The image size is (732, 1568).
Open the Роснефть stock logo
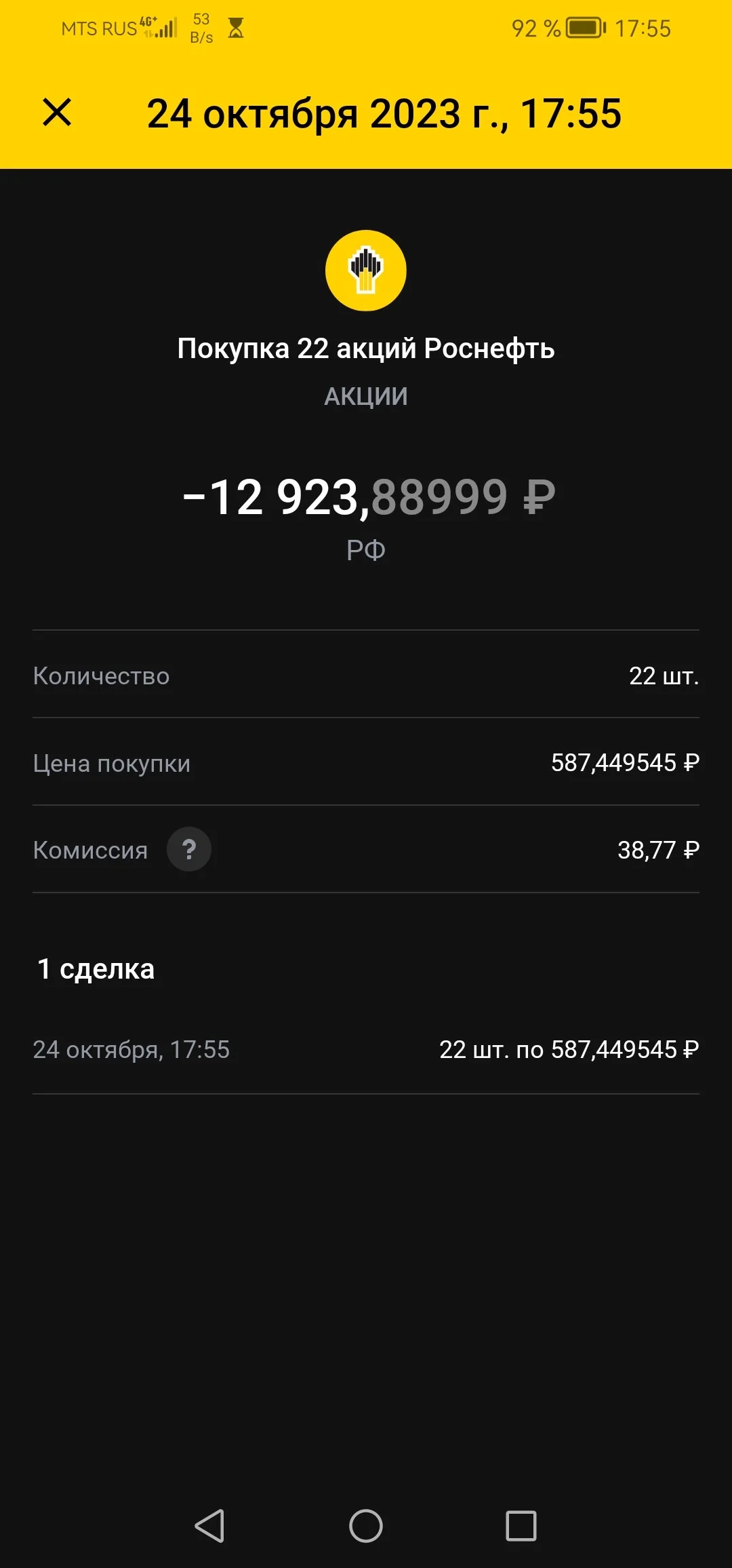[x=366, y=271]
